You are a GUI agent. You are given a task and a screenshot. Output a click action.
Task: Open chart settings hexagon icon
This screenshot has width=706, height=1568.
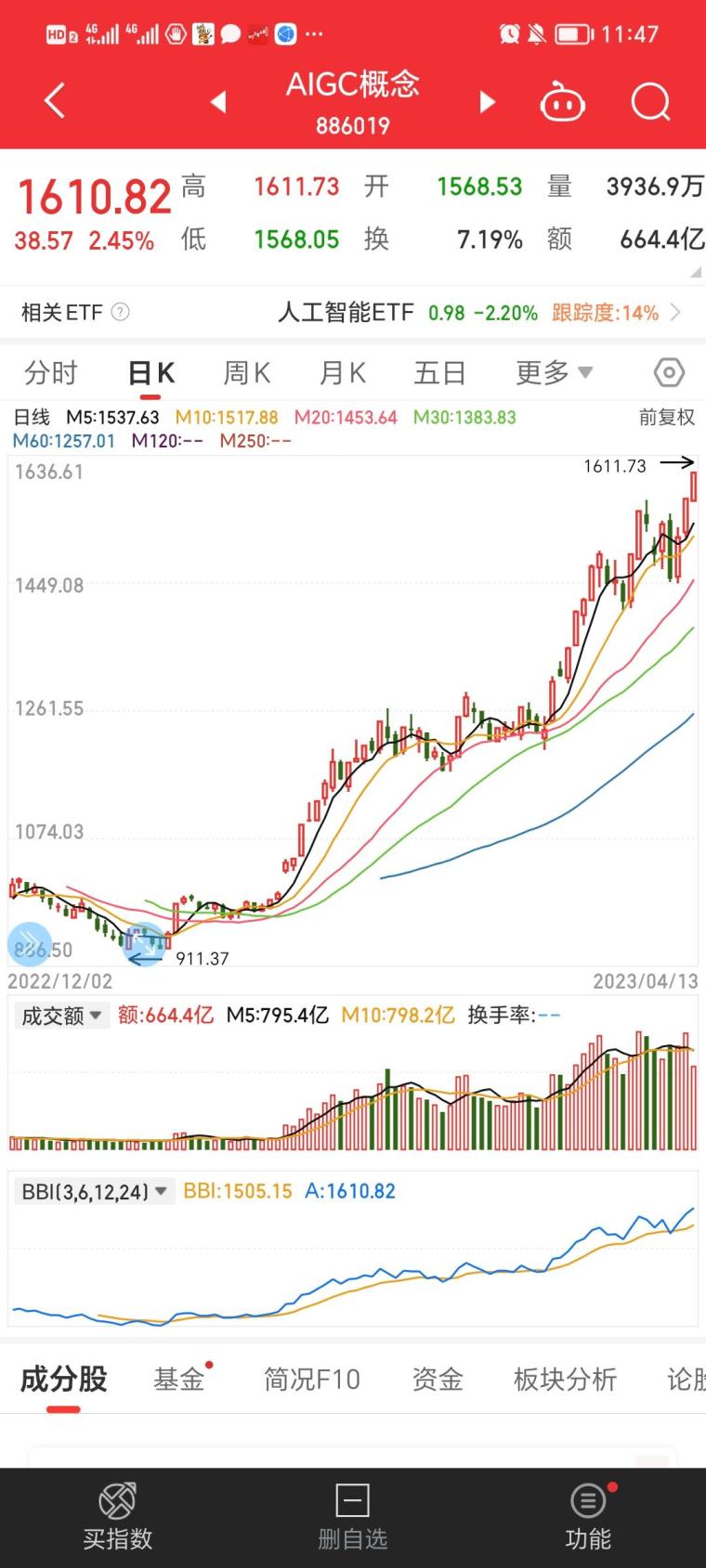pyautogui.click(x=669, y=373)
